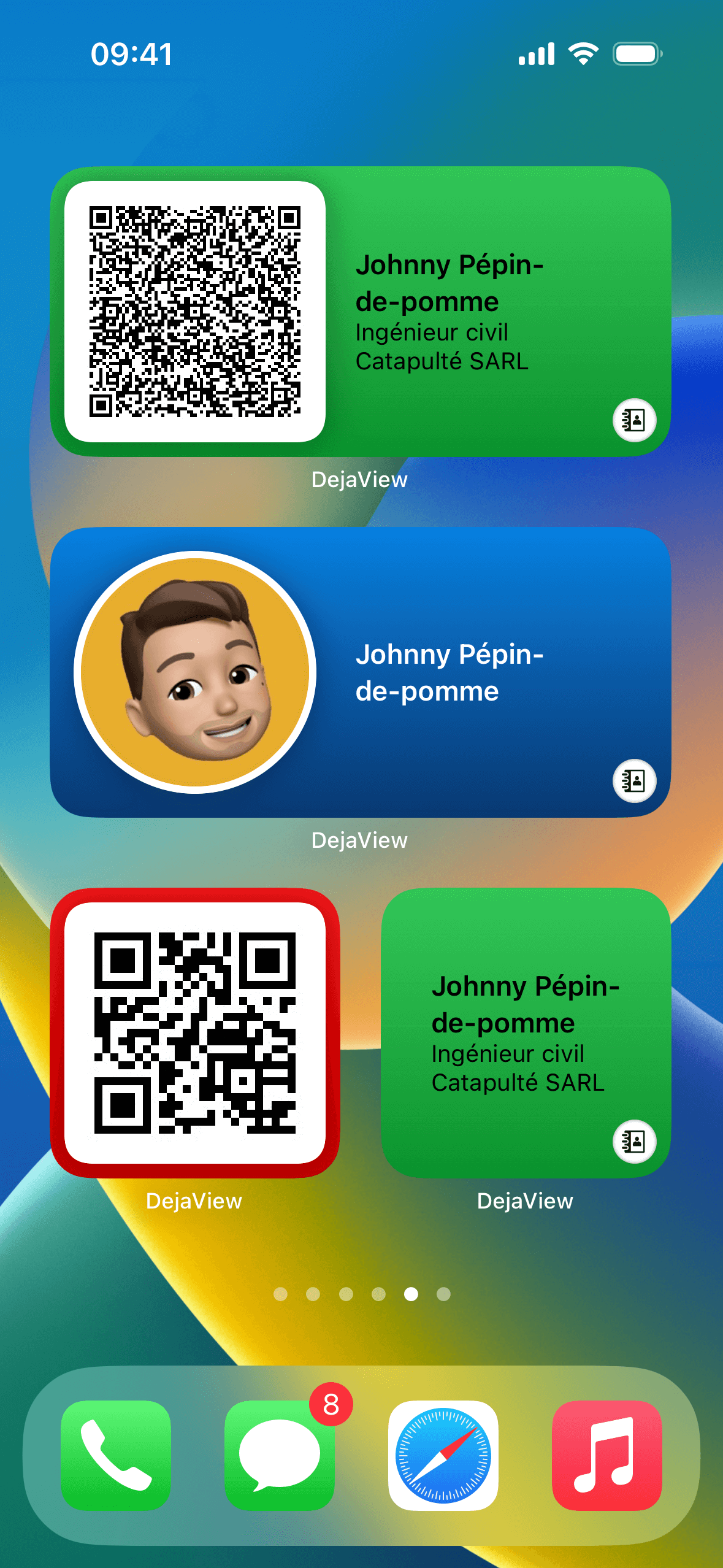The height and width of the screenshot is (1568, 723).
Task: Open the blue DejaView widget with avatar
Action: tap(361, 672)
